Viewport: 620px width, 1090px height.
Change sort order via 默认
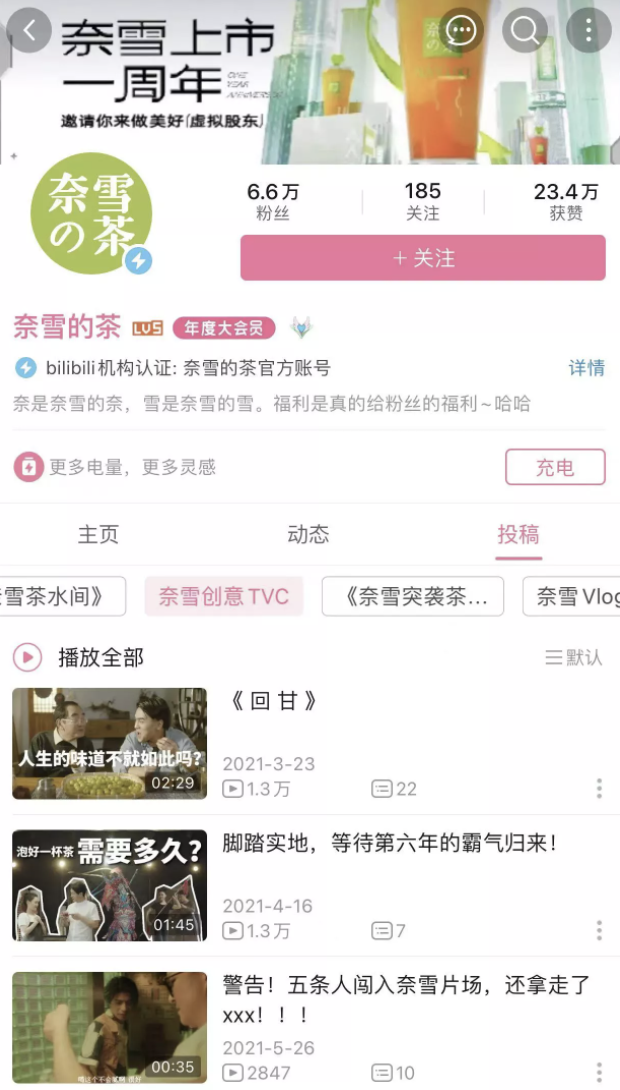[x=574, y=657]
